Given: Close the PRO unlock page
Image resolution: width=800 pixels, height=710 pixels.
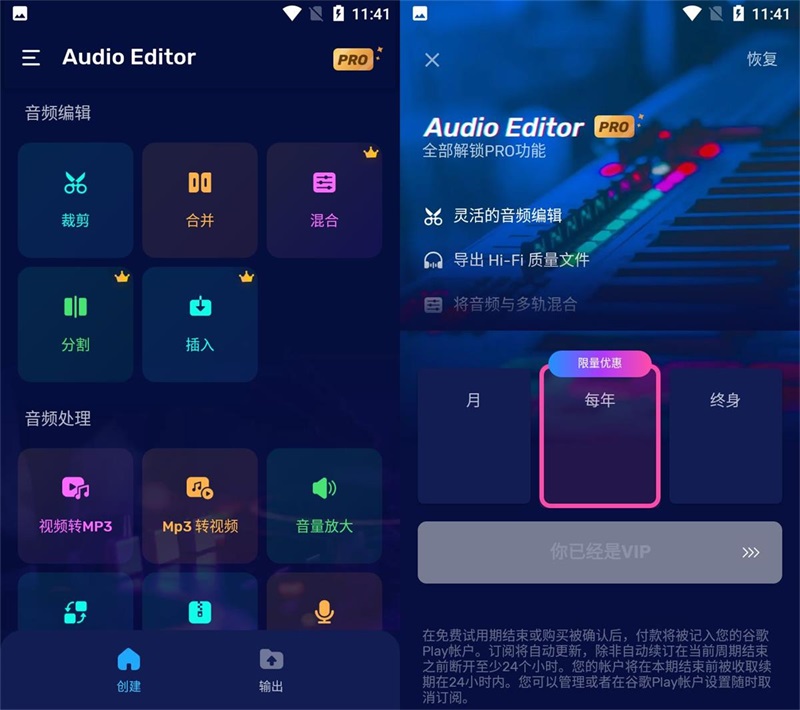Looking at the screenshot, I should (x=432, y=60).
